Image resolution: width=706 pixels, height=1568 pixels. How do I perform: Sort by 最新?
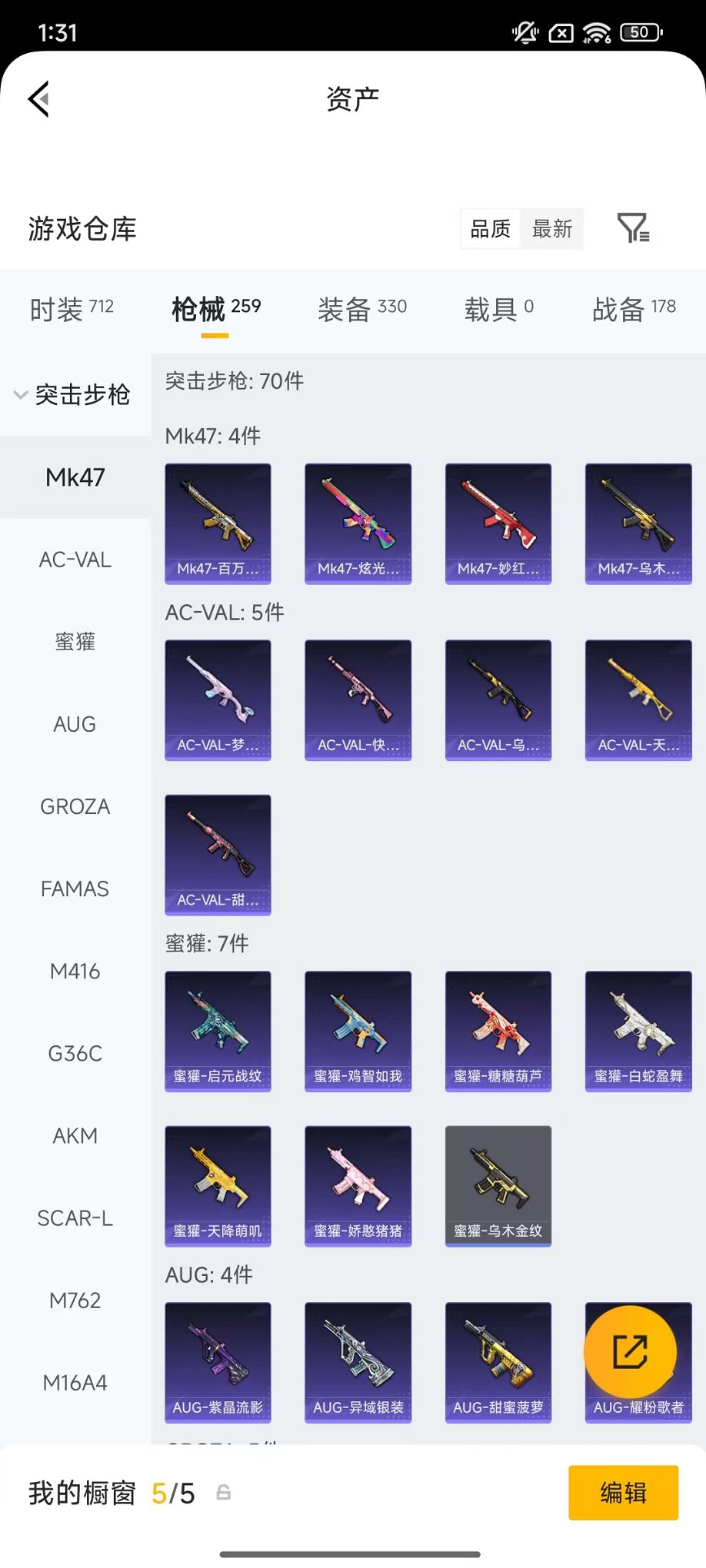pyautogui.click(x=551, y=229)
